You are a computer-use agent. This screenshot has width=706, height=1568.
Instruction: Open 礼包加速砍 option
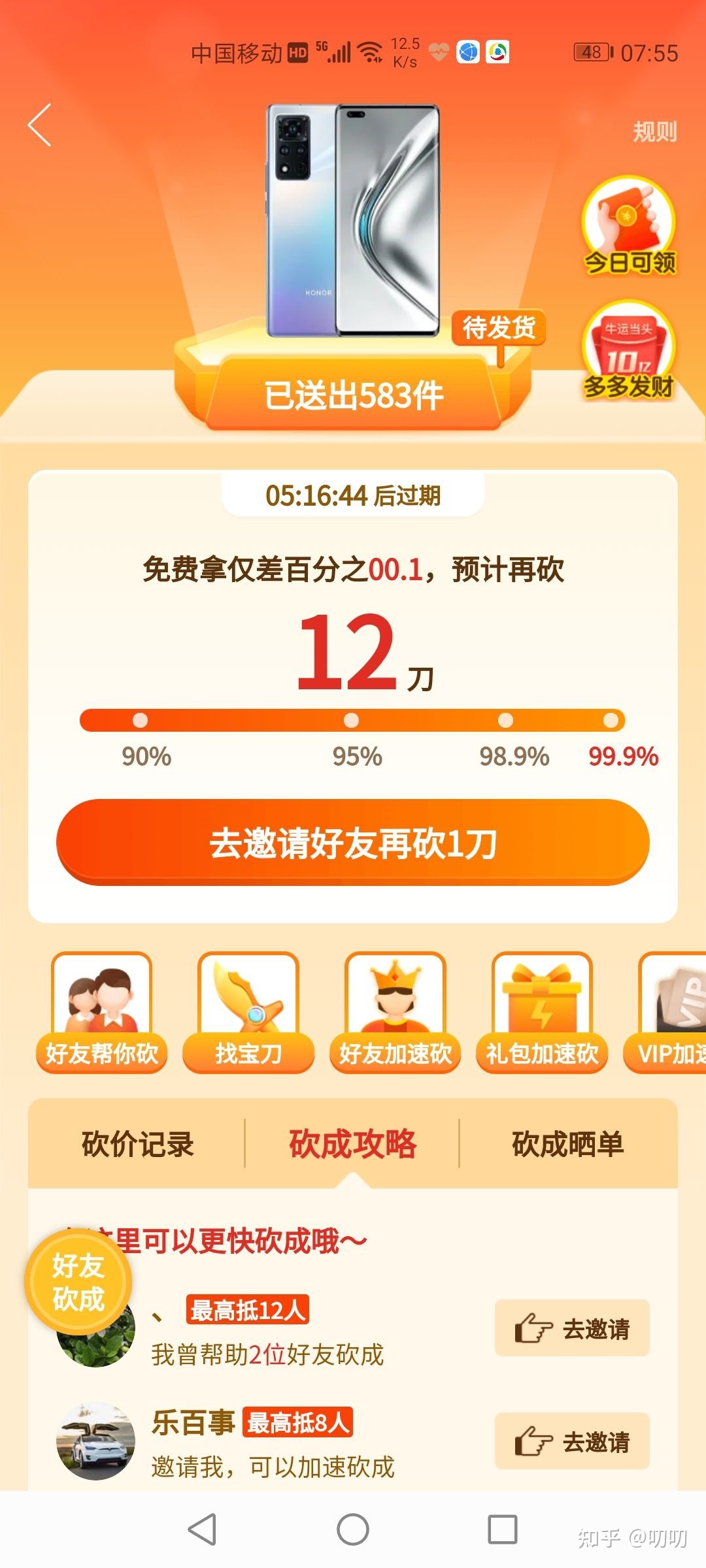(x=542, y=1011)
